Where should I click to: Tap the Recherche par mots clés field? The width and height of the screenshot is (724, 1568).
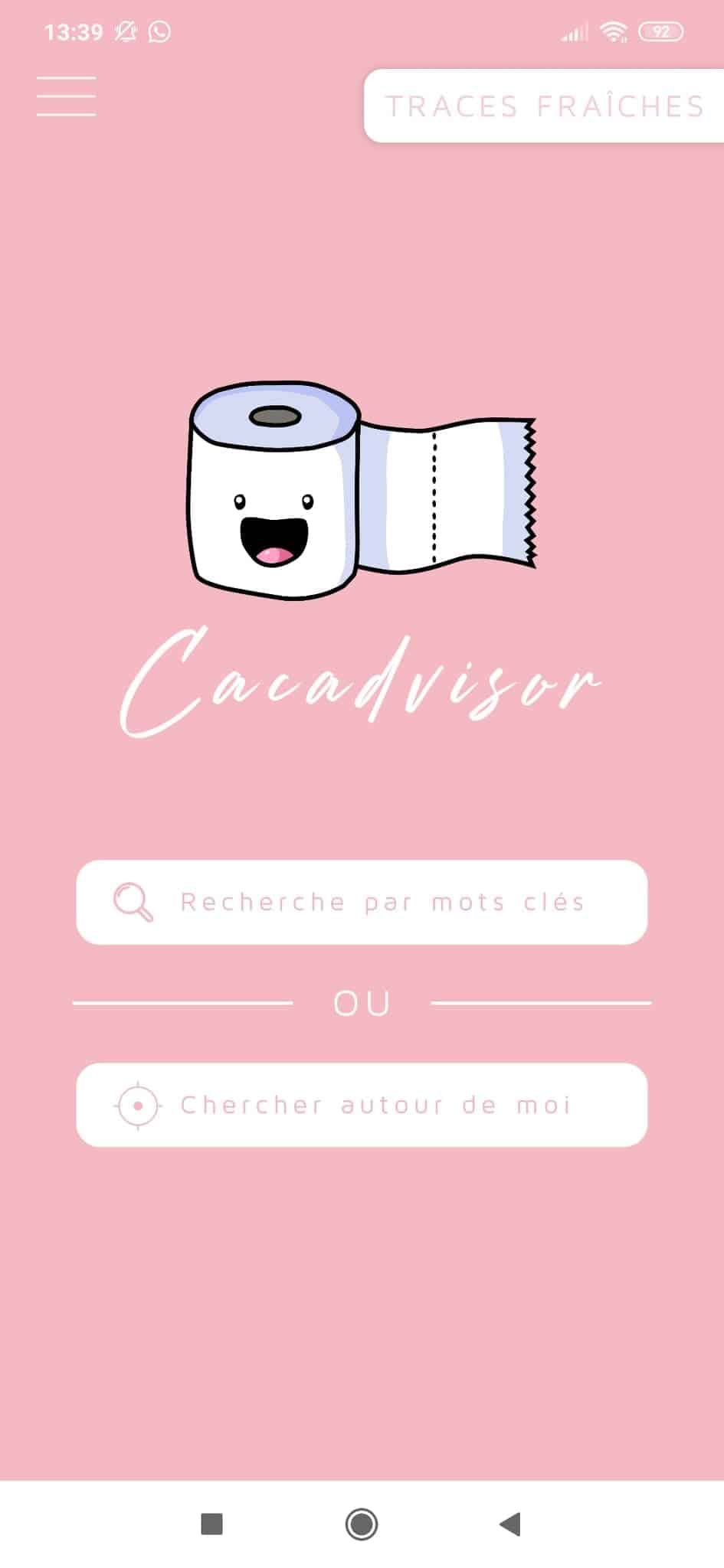pyautogui.click(x=362, y=902)
